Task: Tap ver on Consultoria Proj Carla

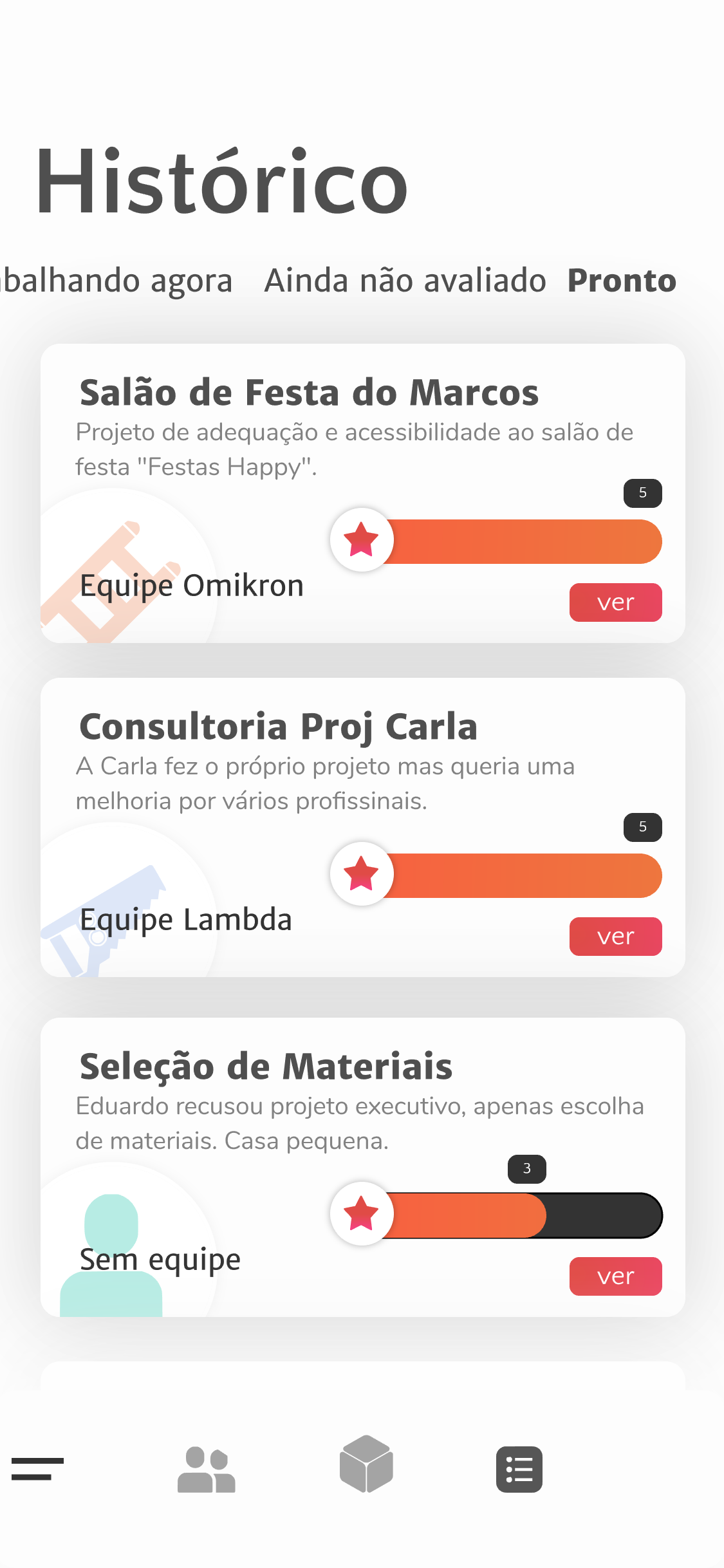Action: (x=616, y=937)
